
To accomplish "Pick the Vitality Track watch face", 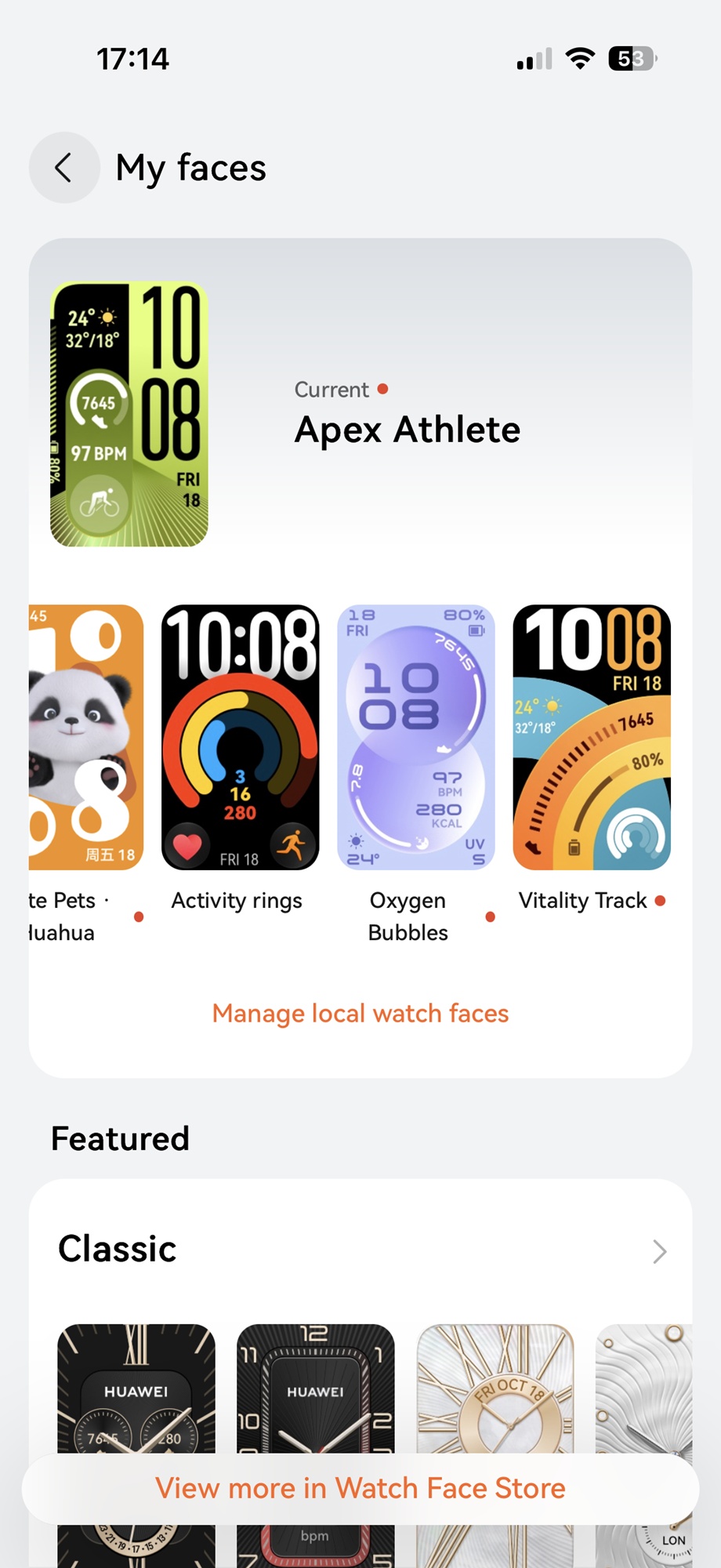I will tap(592, 737).
